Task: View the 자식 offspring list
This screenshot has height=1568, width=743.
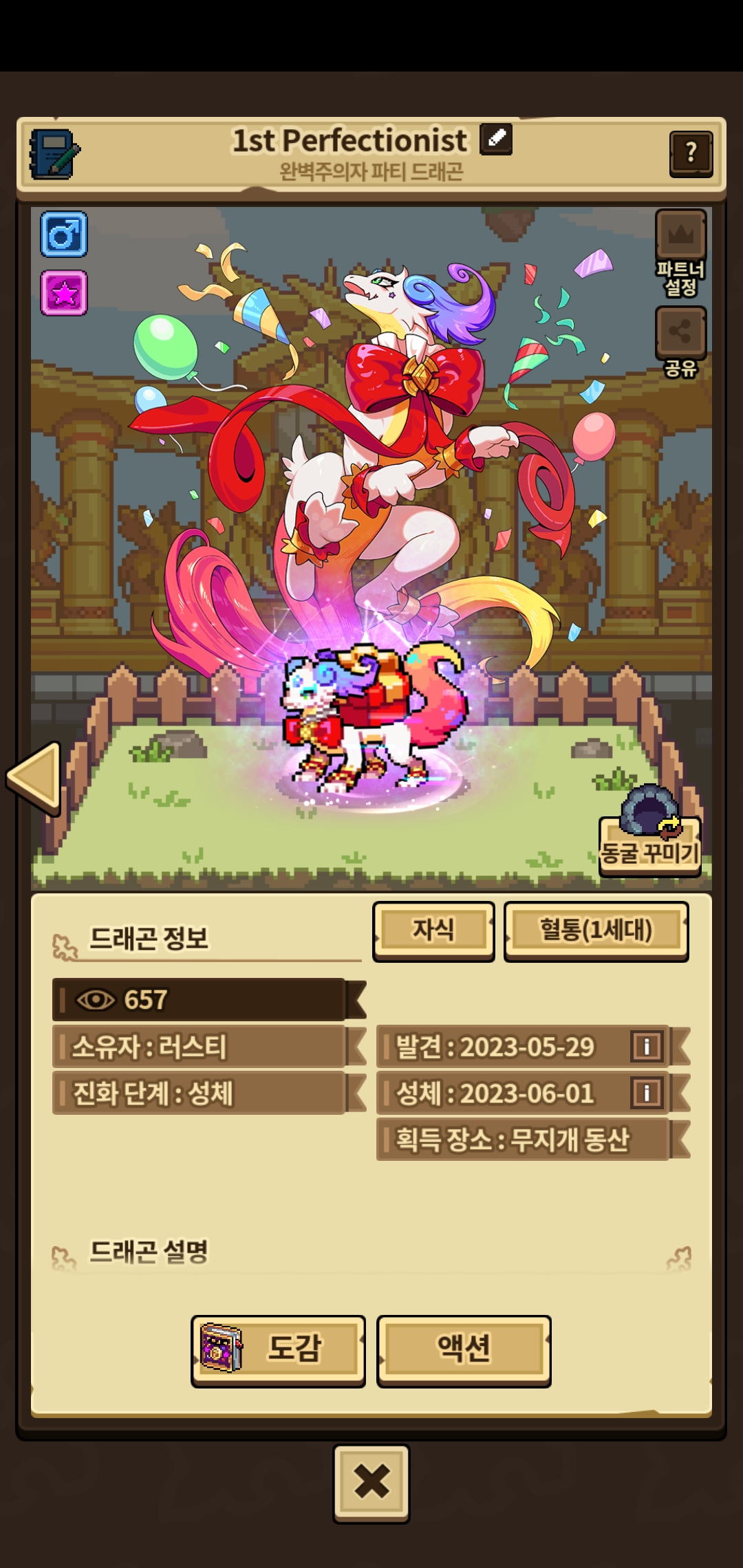Action: pos(433,930)
